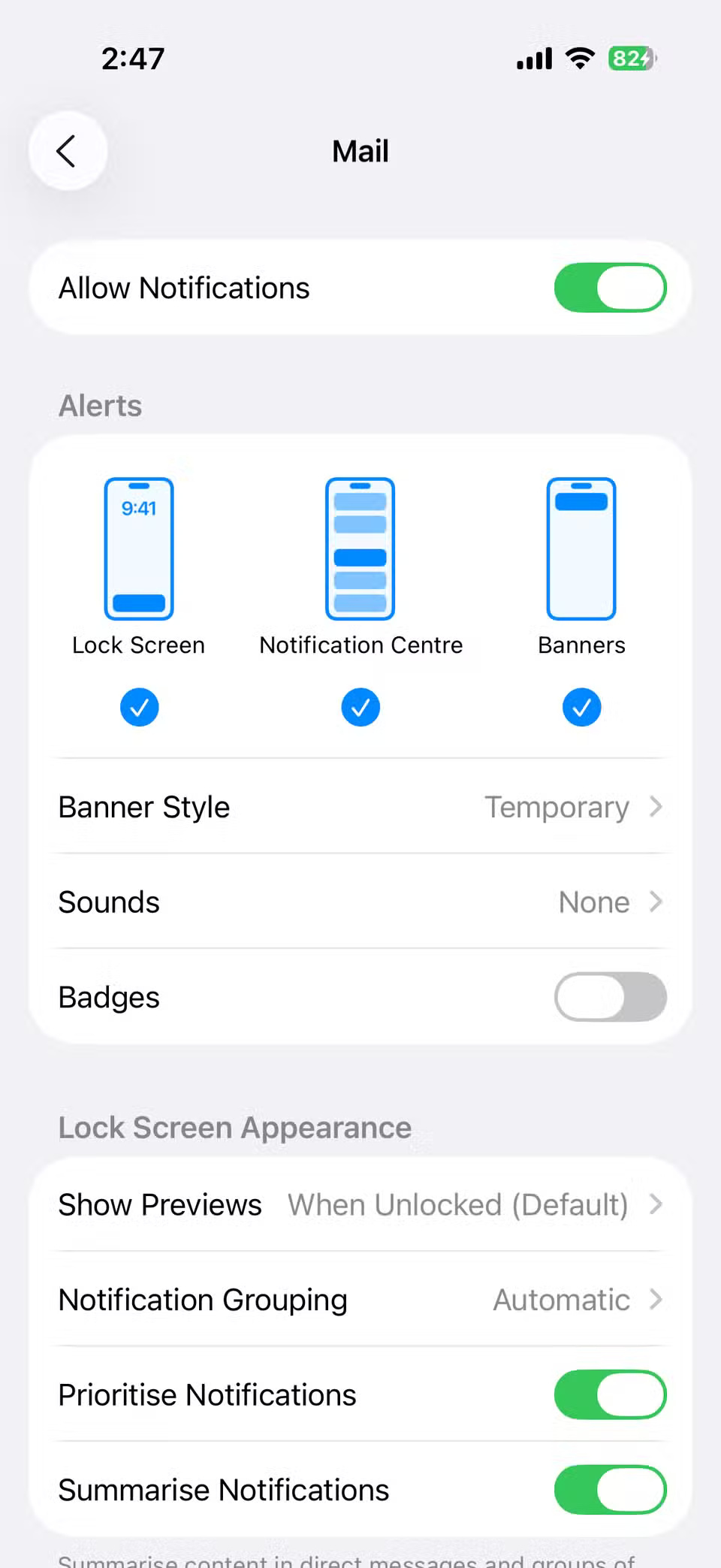Viewport: 721px width, 1568px height.
Task: Open the Sounds selection screen
Action: (x=360, y=902)
